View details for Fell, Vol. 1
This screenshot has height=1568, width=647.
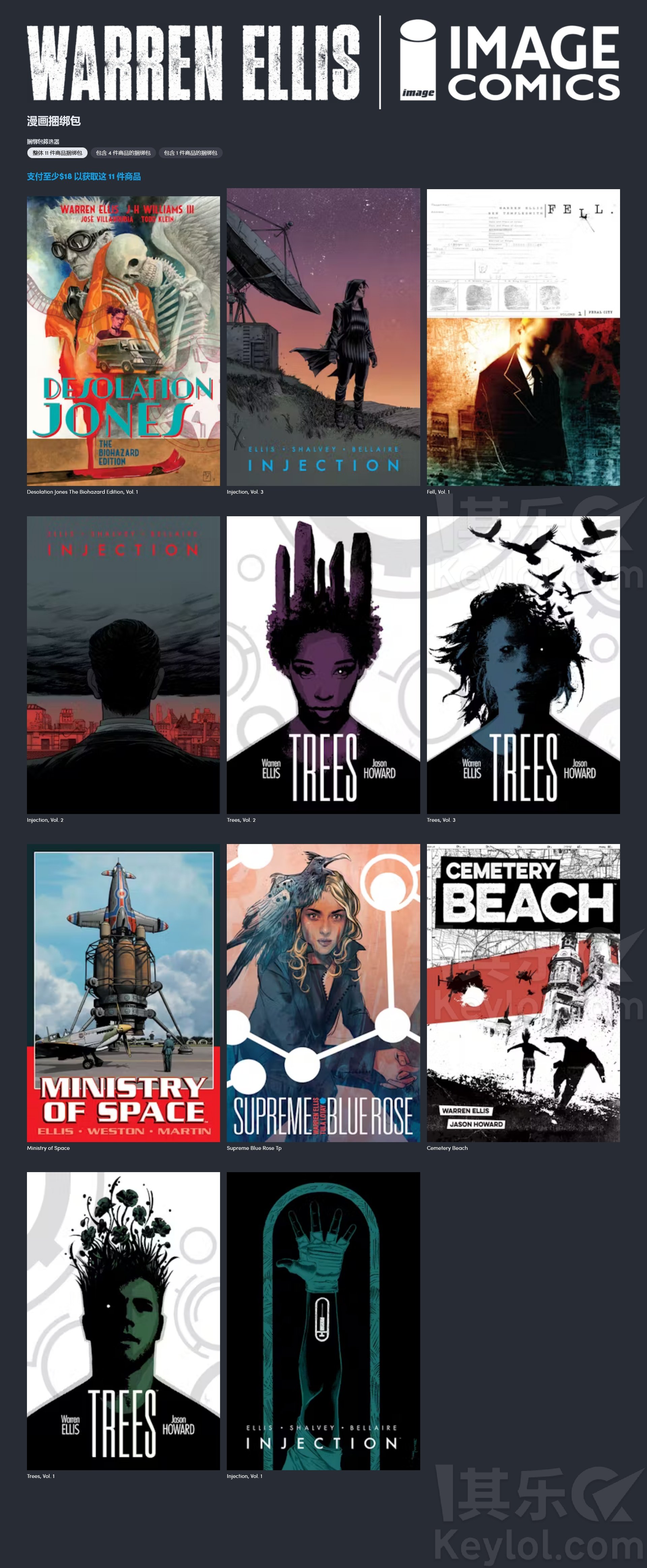pos(523,337)
